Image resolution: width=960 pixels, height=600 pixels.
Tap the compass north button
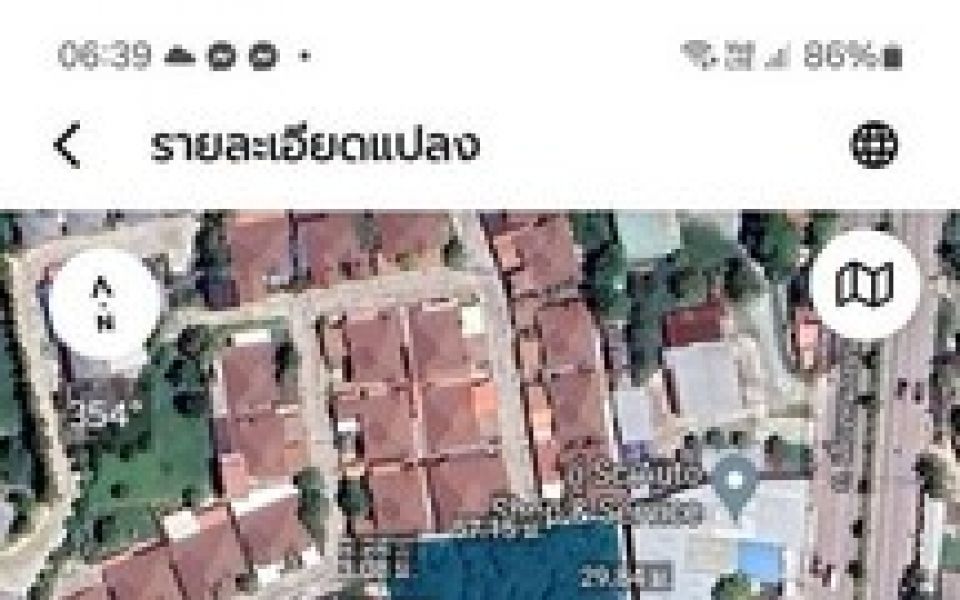tap(103, 304)
